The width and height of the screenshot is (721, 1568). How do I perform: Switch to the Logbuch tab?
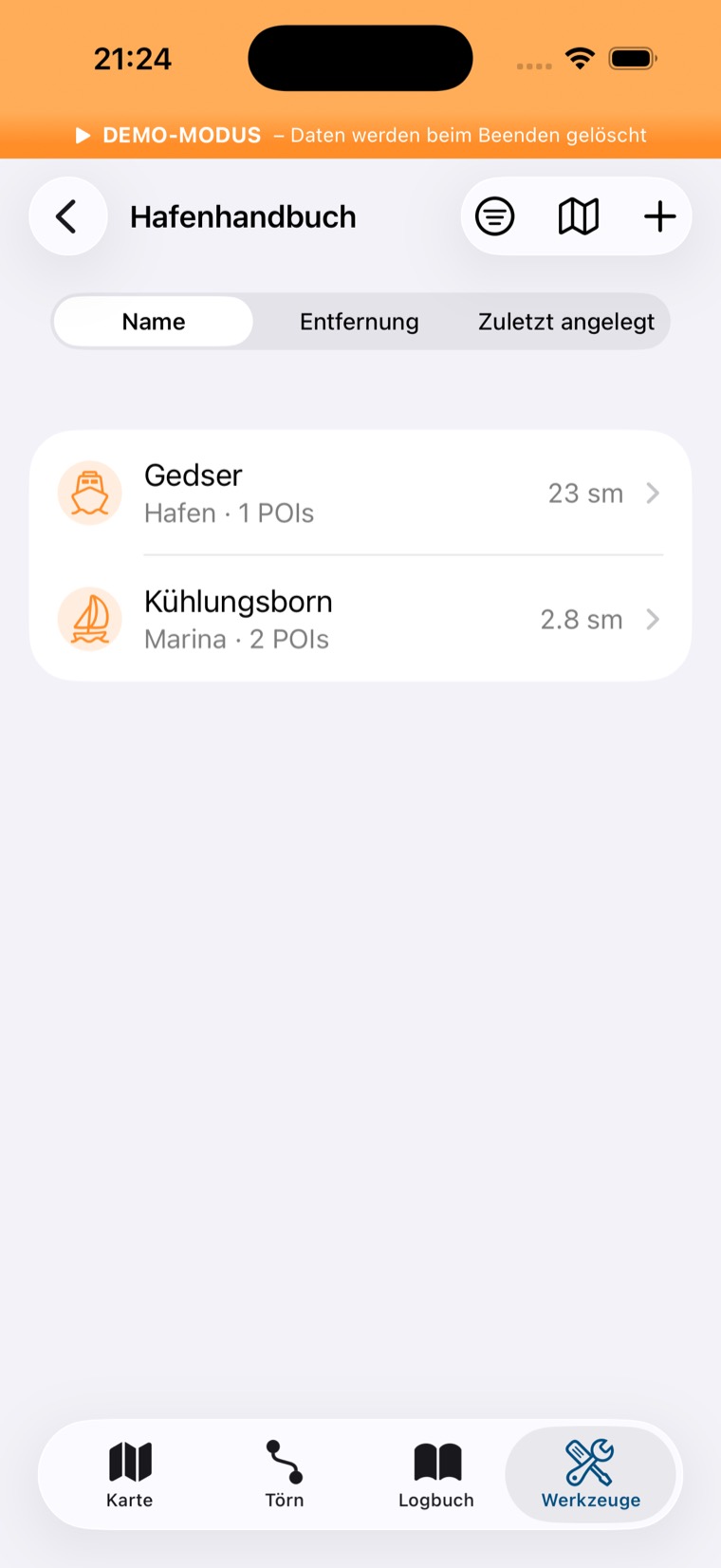pyautogui.click(x=436, y=1475)
